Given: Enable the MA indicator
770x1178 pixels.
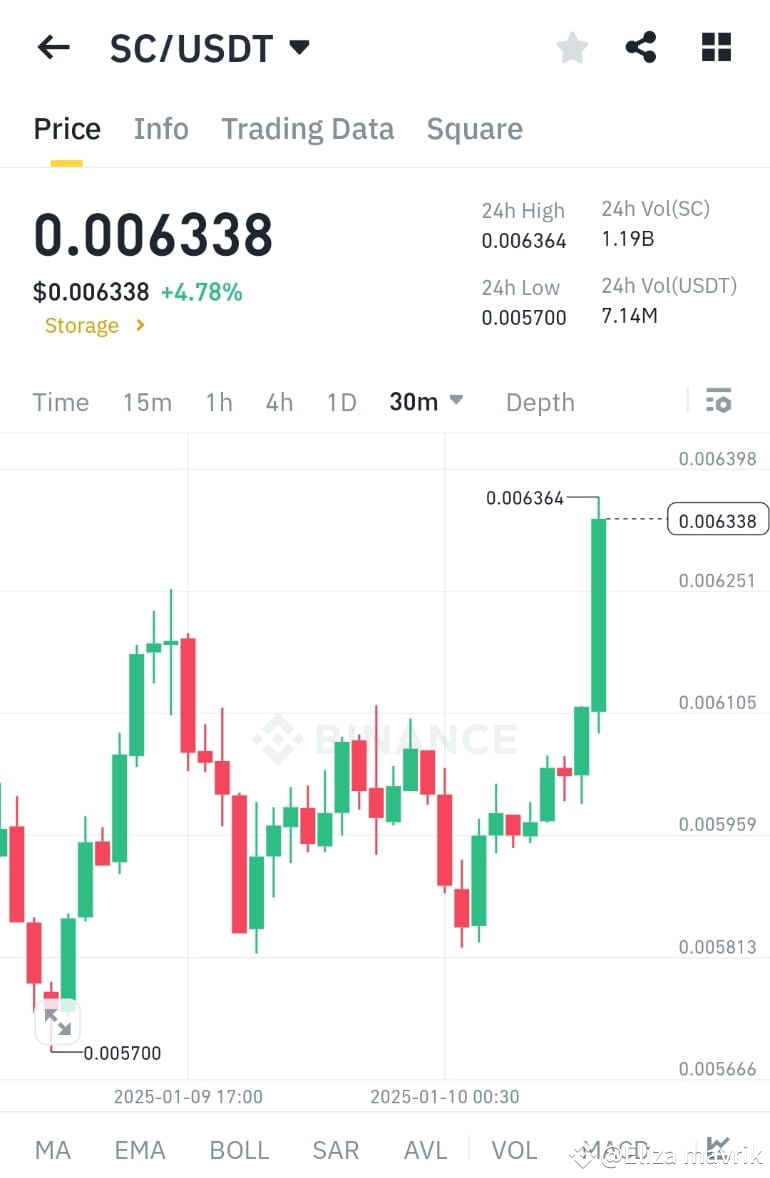Looking at the screenshot, I should [x=52, y=1150].
